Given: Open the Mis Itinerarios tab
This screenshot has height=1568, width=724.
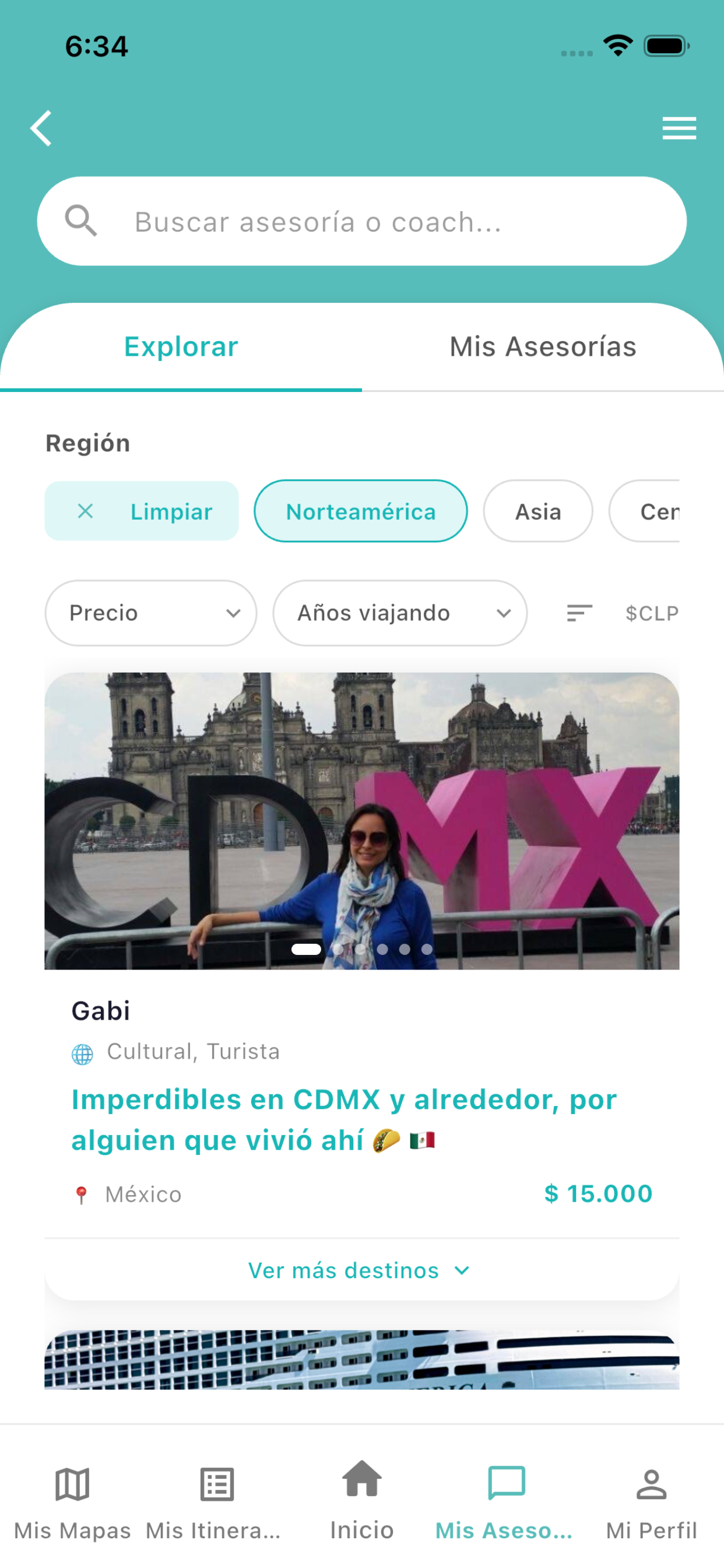Looking at the screenshot, I should click(217, 1501).
